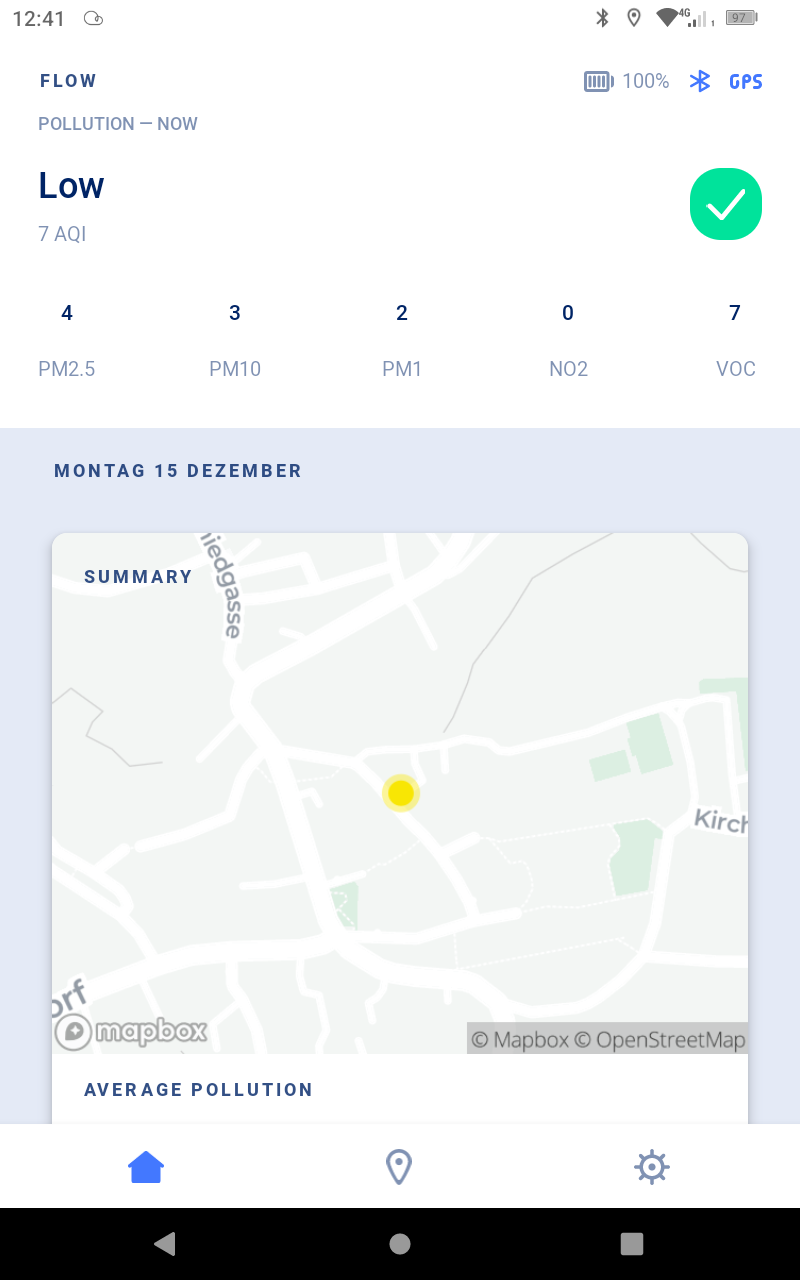Open the settings gear tab
This screenshot has width=800, height=1280.
click(x=651, y=1166)
